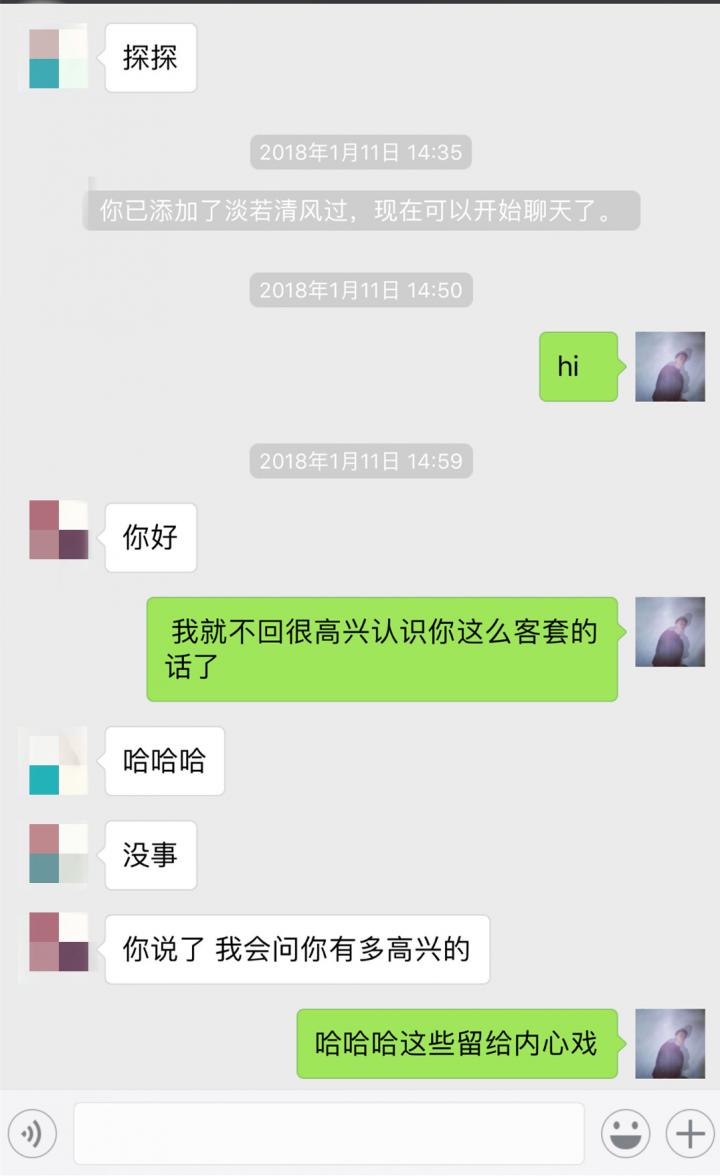The height and width of the screenshot is (1176, 720).
Task: Tap the voice message speaker icon
Action: click(33, 1133)
